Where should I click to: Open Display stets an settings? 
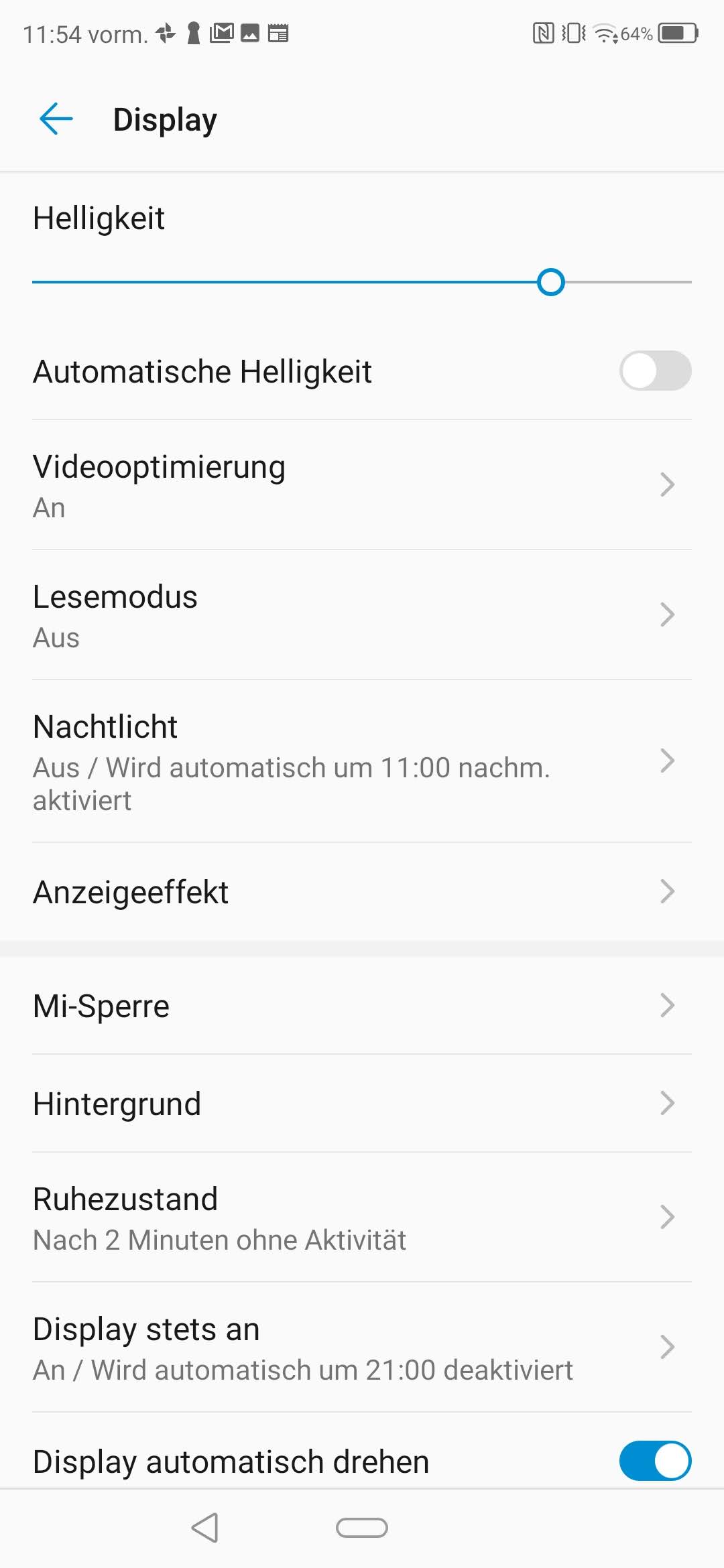362,1348
